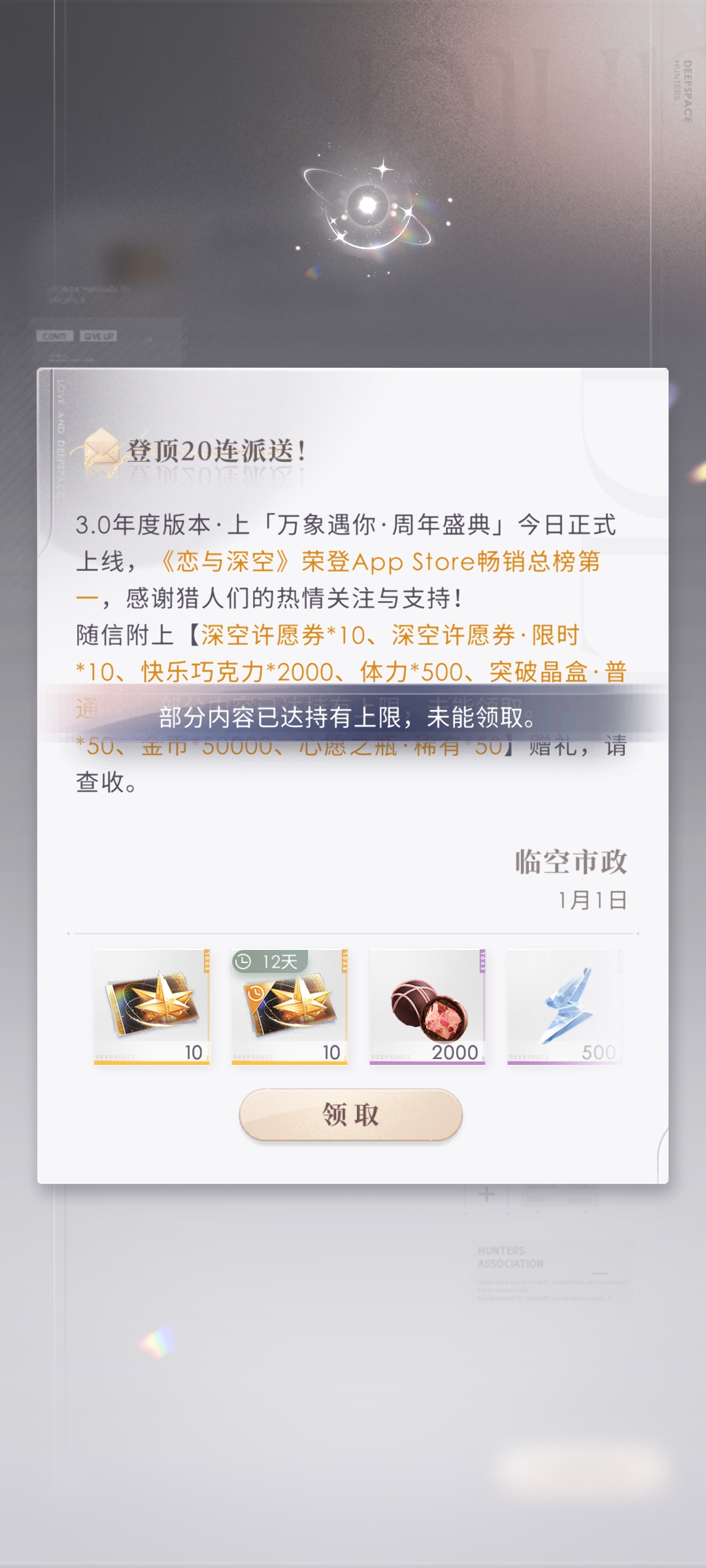Image resolution: width=706 pixels, height=1568 pixels.
Task: Check the 体力 500 reward item
Action: [565, 1007]
